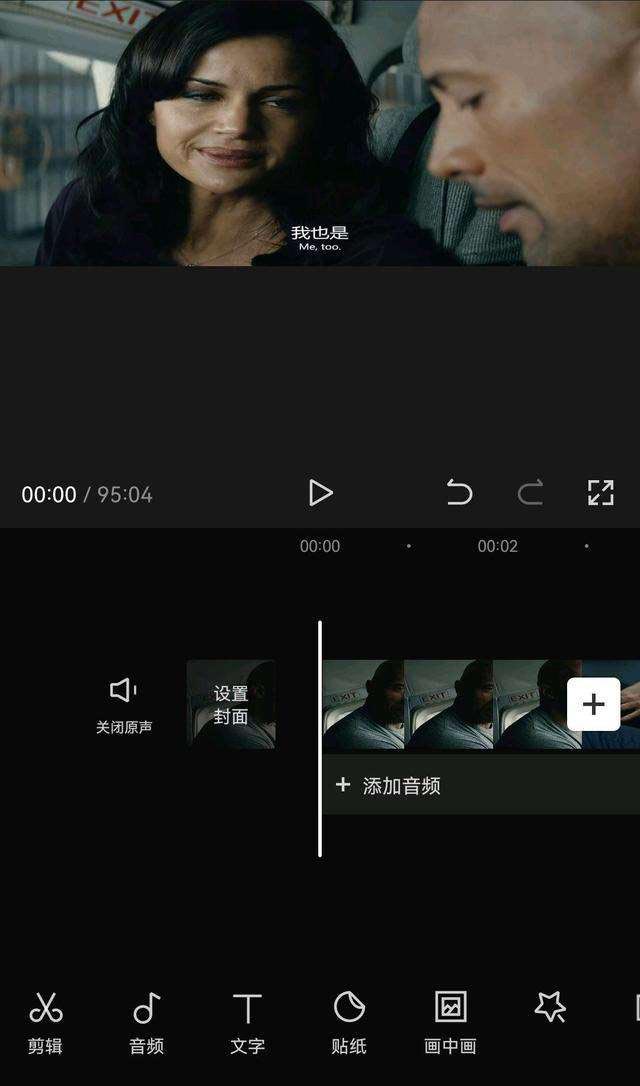640x1086 pixels.
Task: Tap 添加音频 to add an audio track
Action: coord(400,786)
